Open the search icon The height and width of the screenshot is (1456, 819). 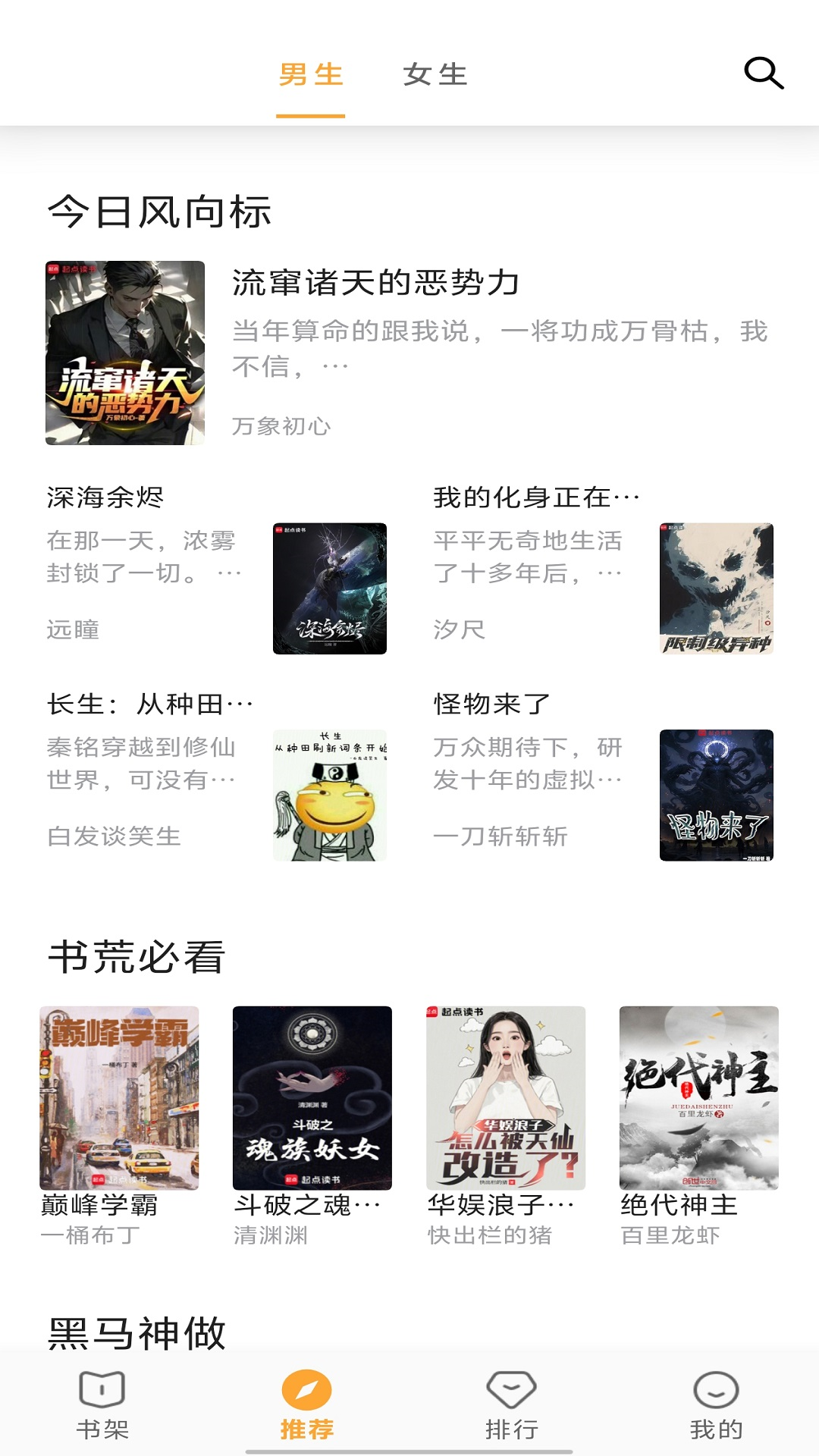764,74
